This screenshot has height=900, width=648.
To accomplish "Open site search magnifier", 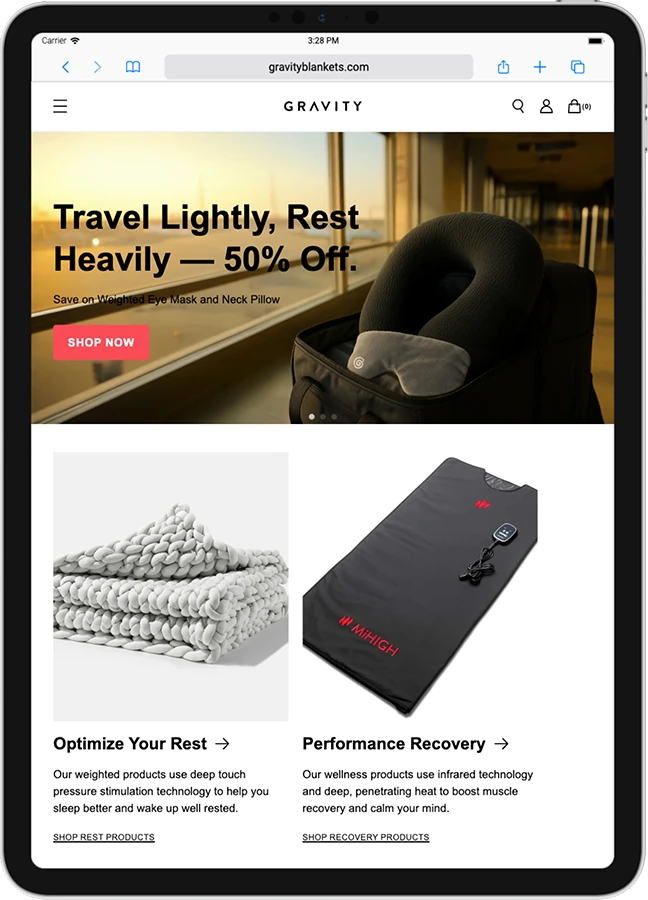I will (518, 106).
